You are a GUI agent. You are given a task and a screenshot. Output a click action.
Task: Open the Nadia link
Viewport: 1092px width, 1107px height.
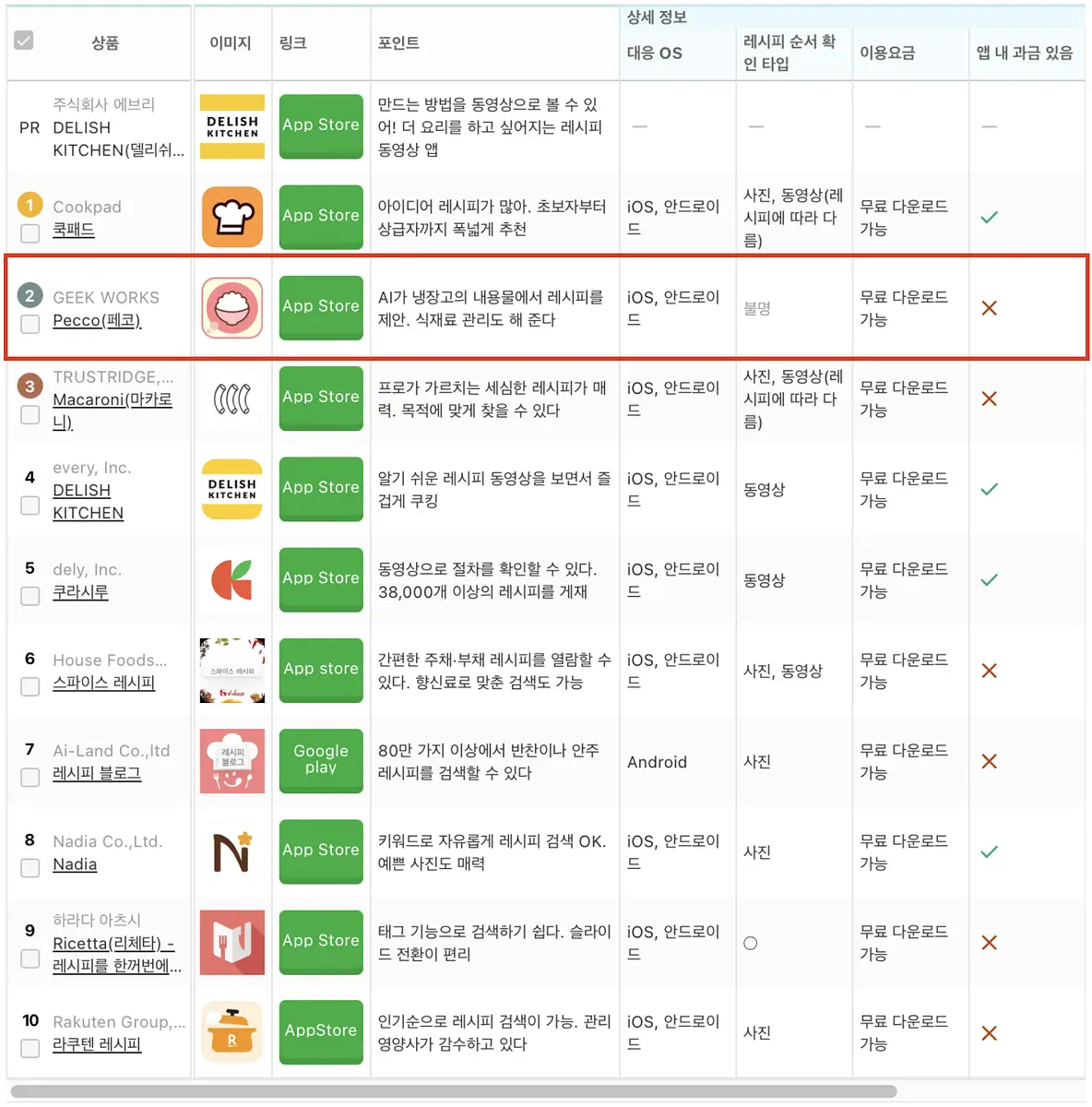click(75, 864)
